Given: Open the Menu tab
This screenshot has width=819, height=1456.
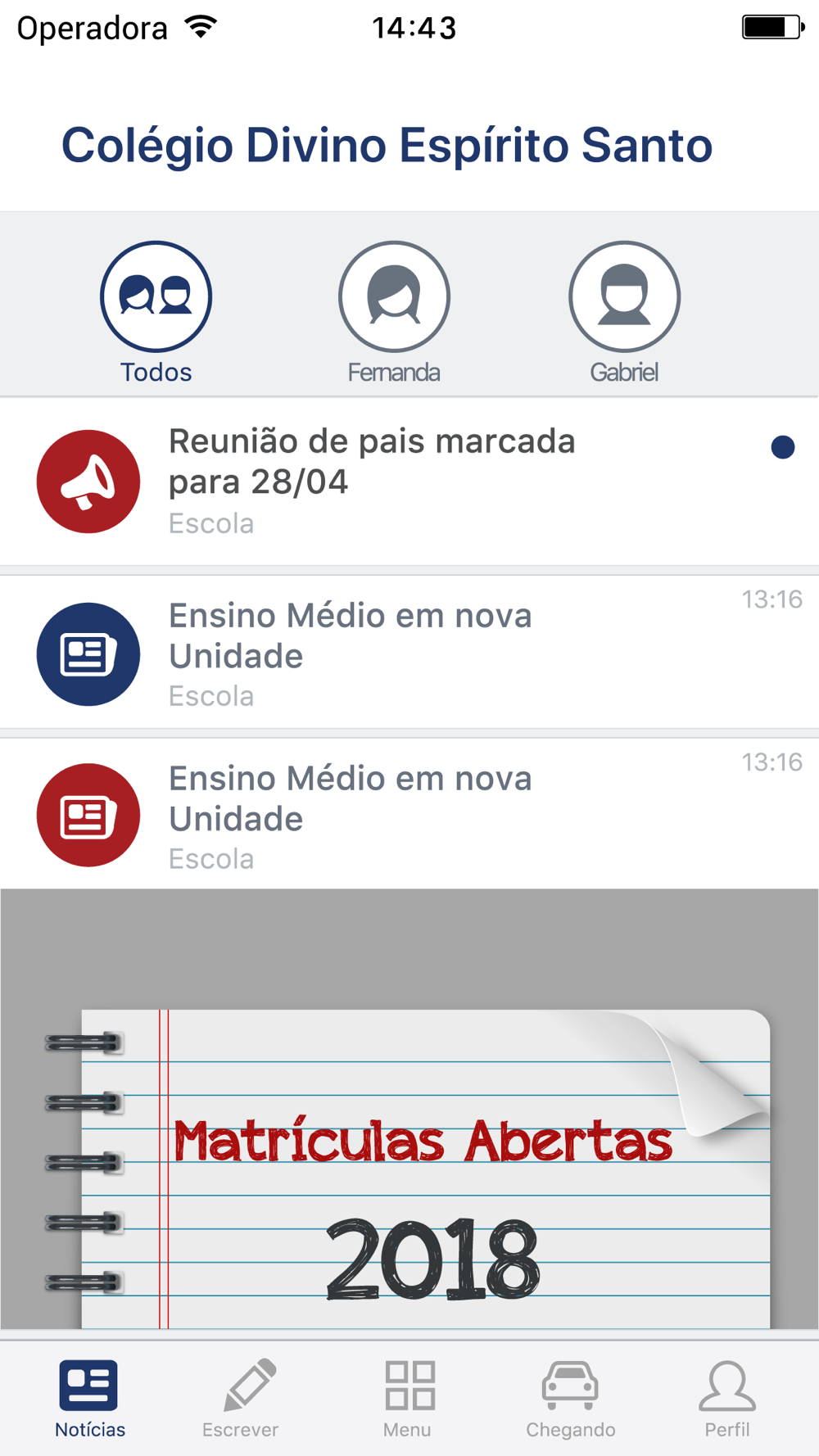Looking at the screenshot, I should 408,1399.
